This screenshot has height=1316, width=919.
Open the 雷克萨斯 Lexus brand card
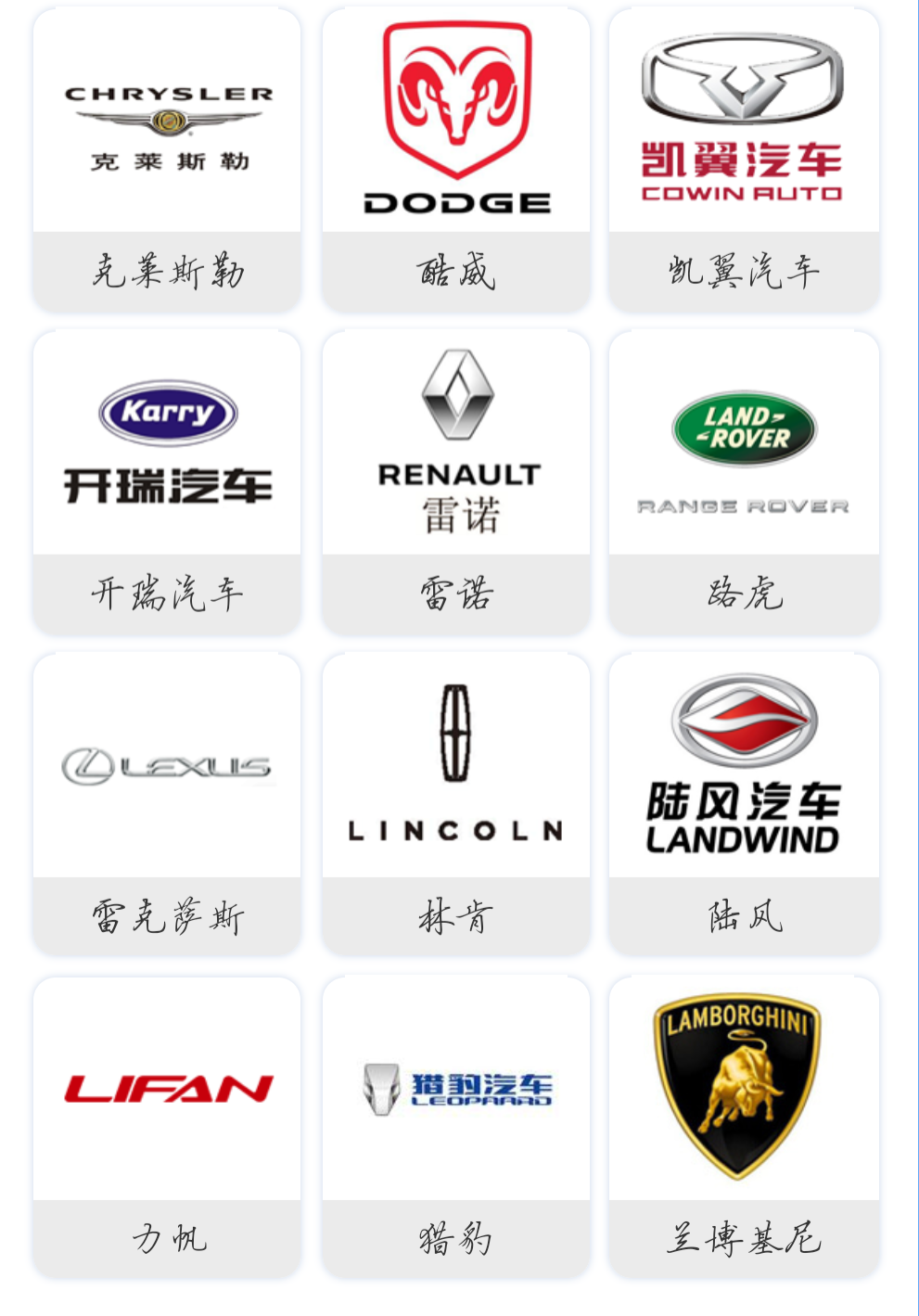[167, 802]
